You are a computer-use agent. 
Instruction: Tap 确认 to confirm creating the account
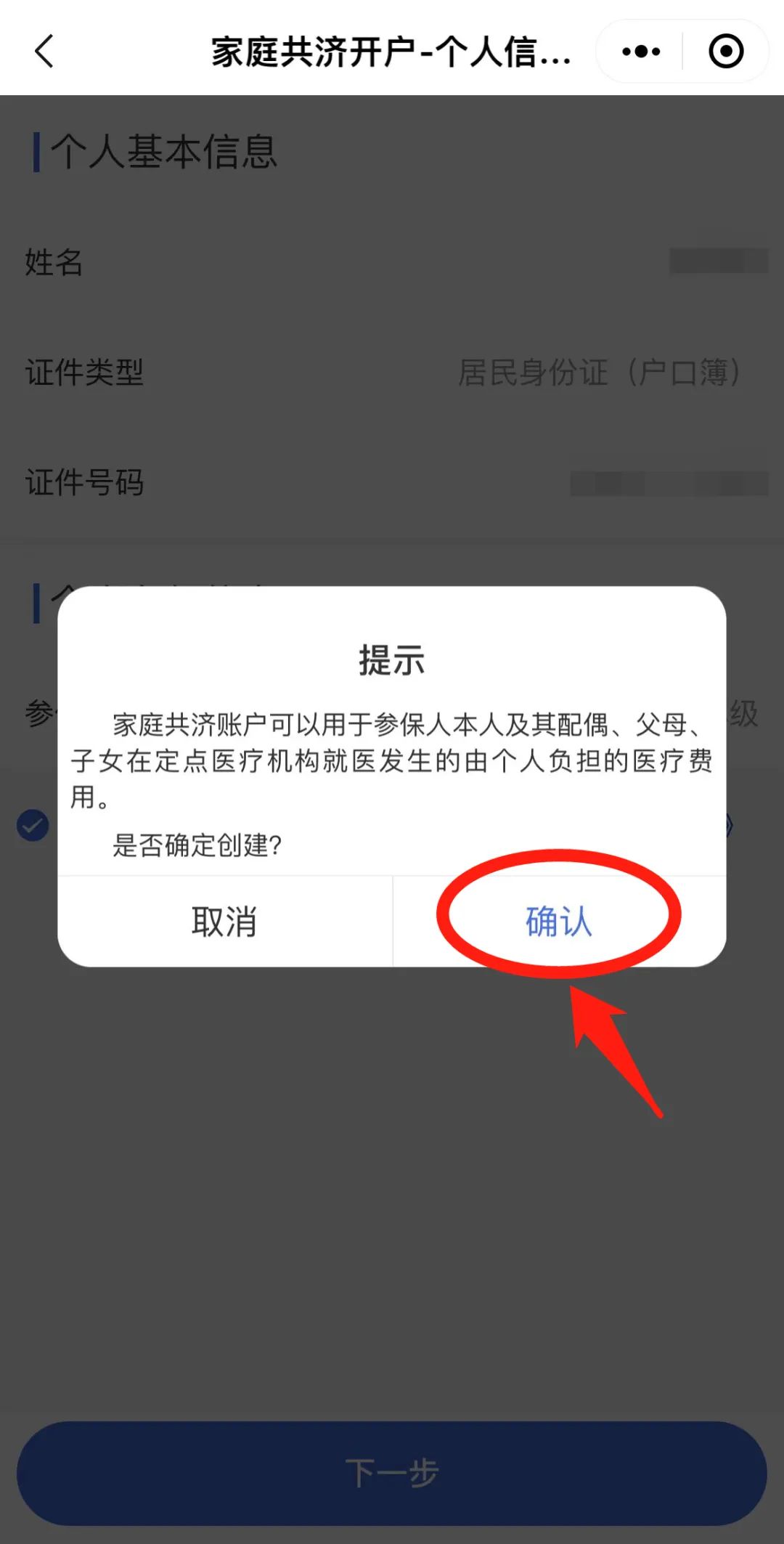(559, 922)
